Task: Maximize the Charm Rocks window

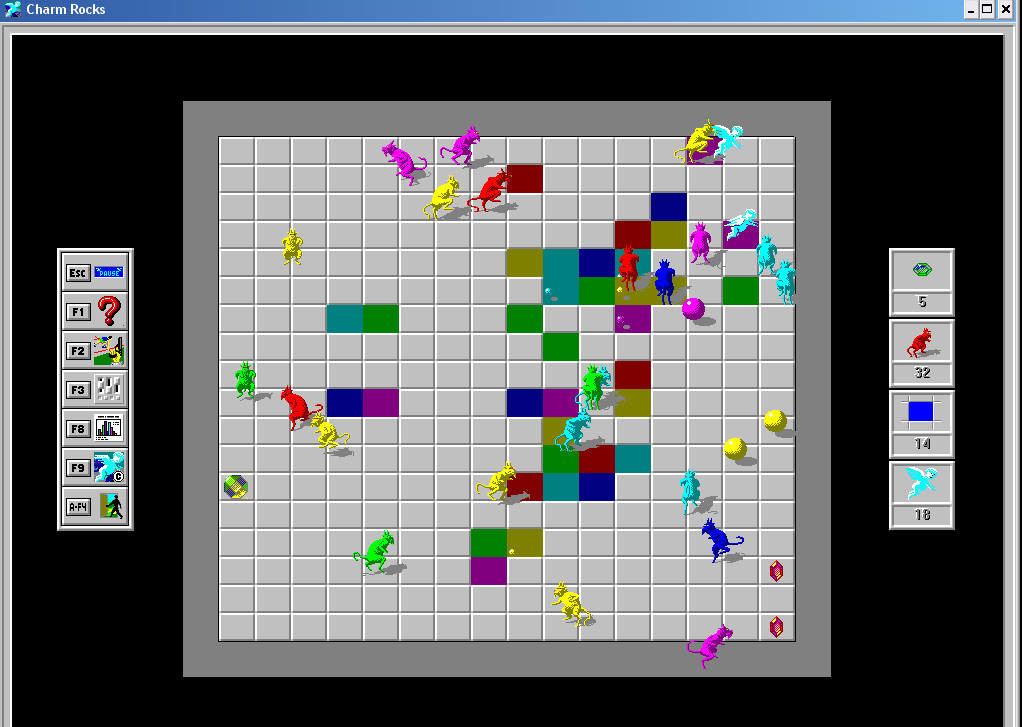Action: pyautogui.click(x=988, y=9)
